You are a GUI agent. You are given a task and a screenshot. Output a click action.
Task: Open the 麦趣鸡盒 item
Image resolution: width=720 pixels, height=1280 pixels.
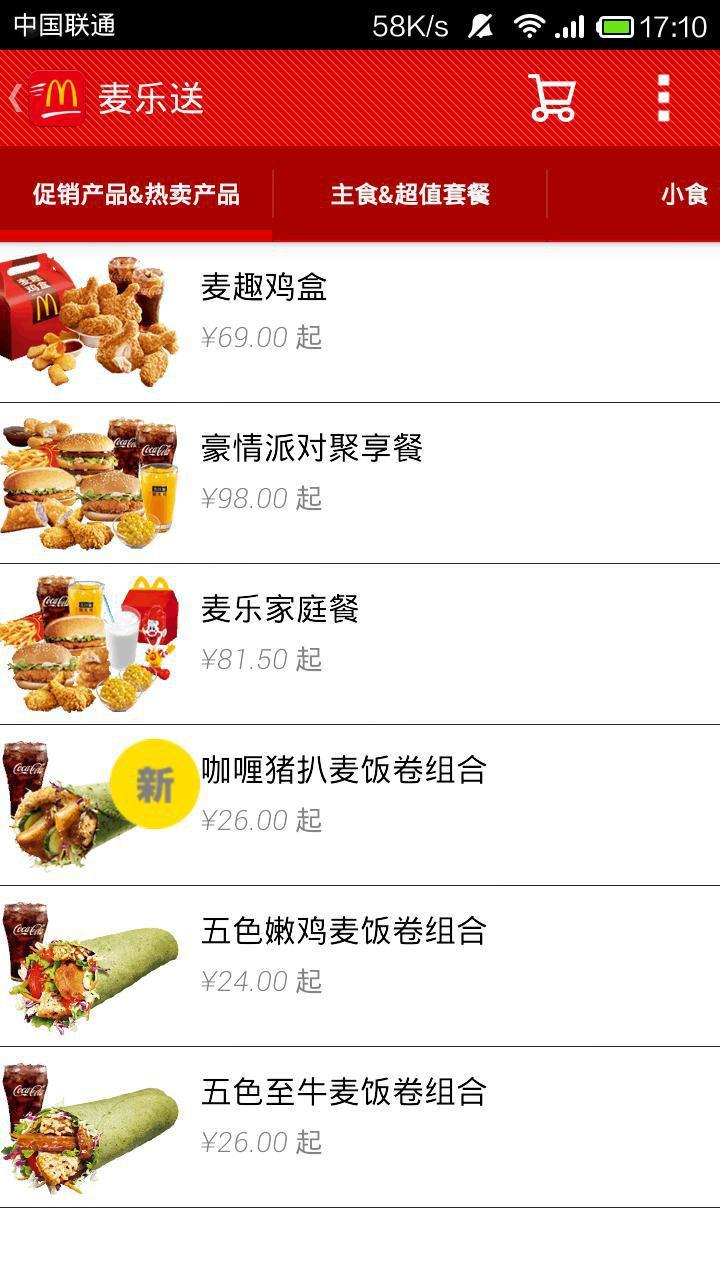tap(360, 322)
